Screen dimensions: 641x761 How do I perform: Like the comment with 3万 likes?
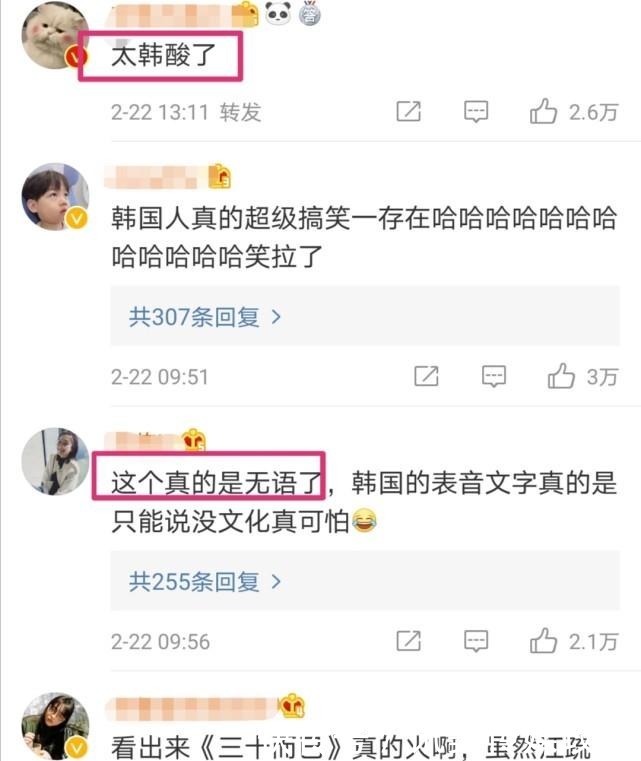pyautogui.click(x=562, y=376)
